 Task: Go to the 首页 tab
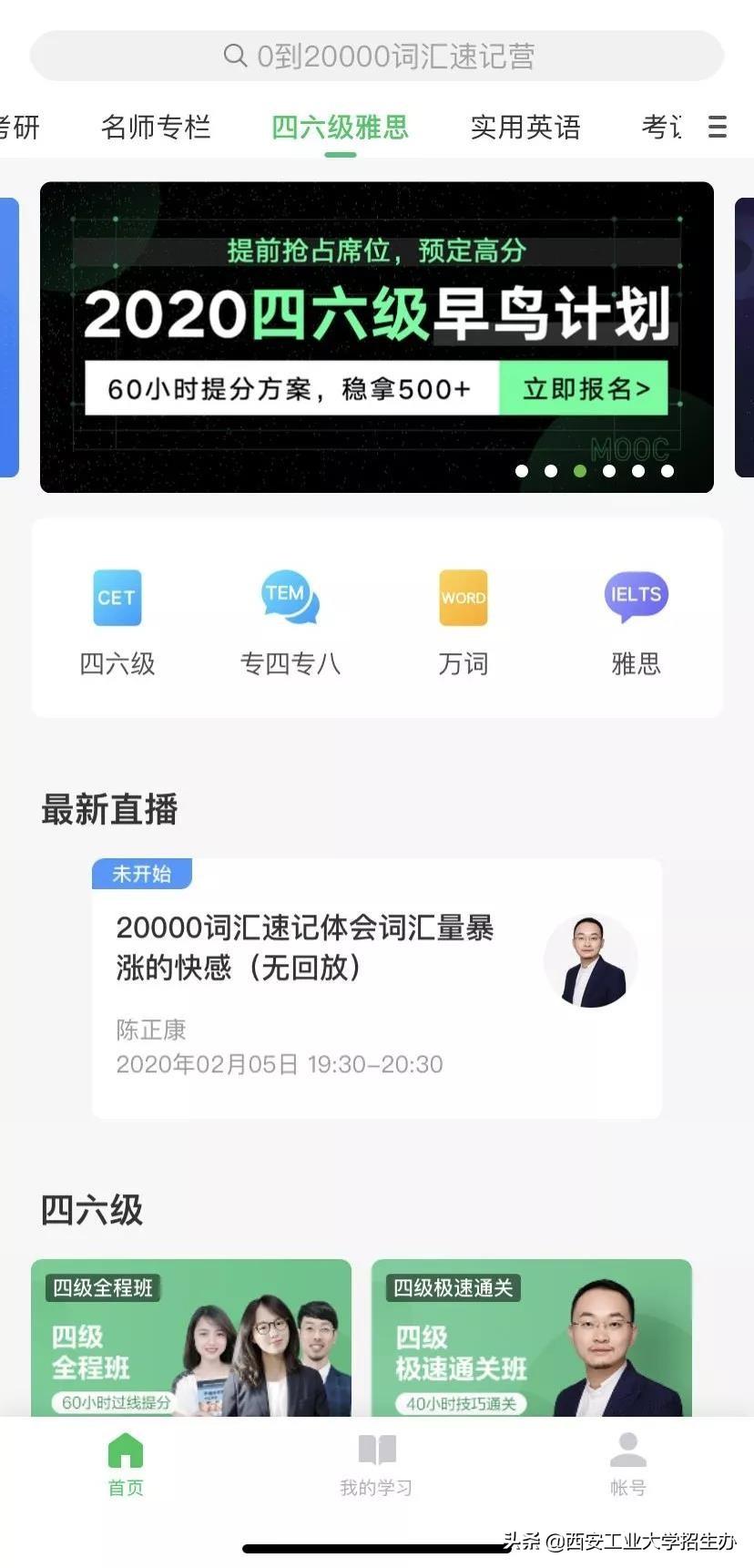pos(126,1464)
